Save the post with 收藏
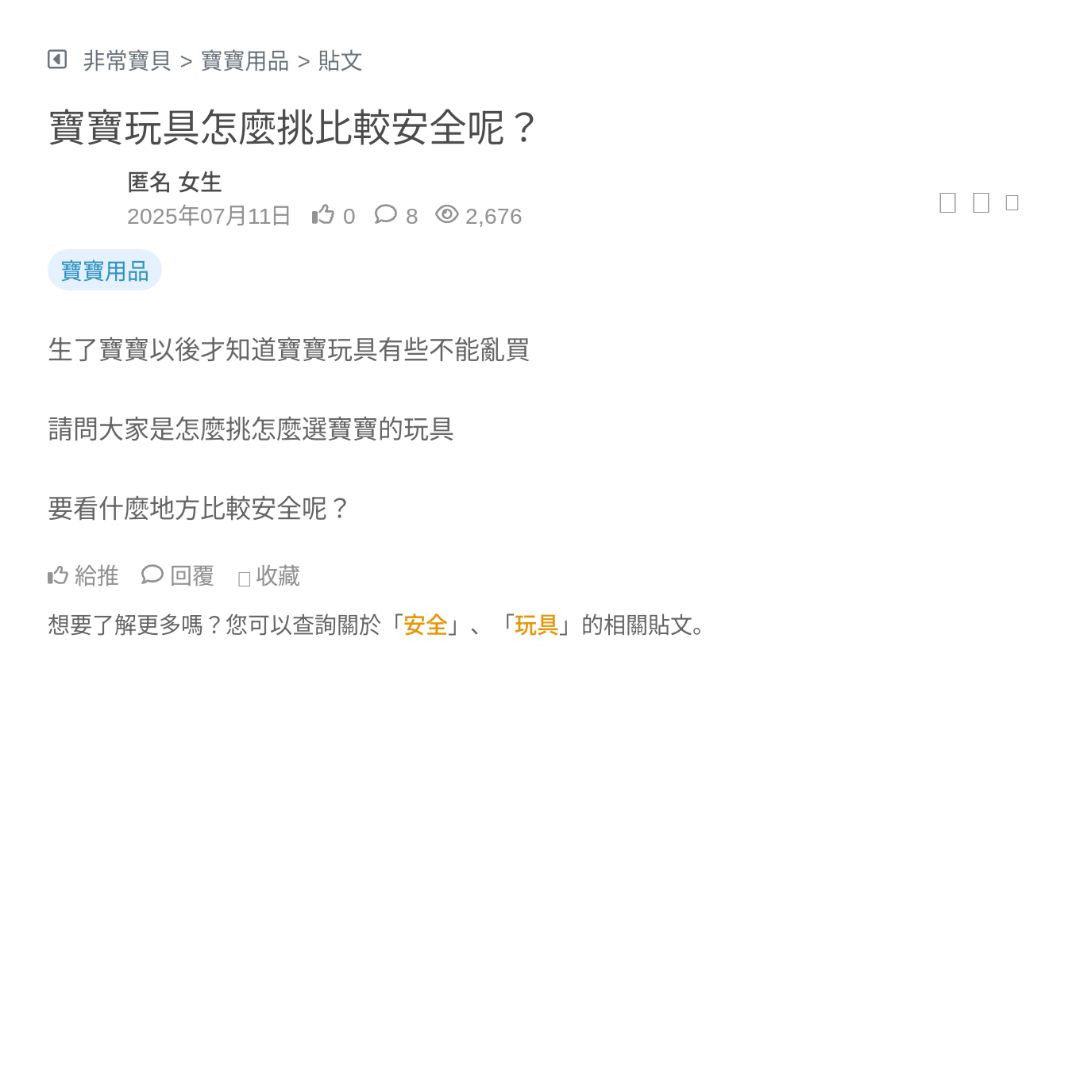 [269, 577]
